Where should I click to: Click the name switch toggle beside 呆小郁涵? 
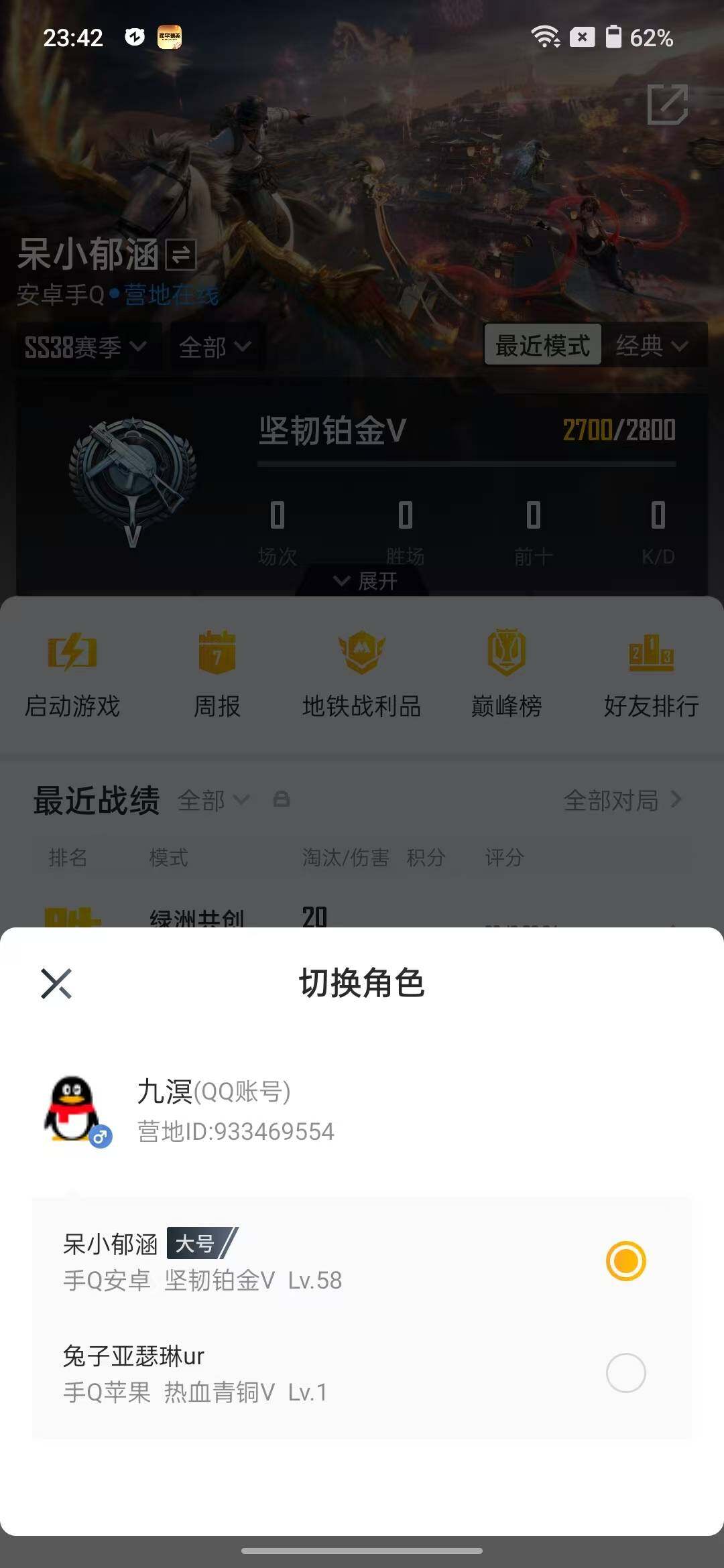point(179,253)
